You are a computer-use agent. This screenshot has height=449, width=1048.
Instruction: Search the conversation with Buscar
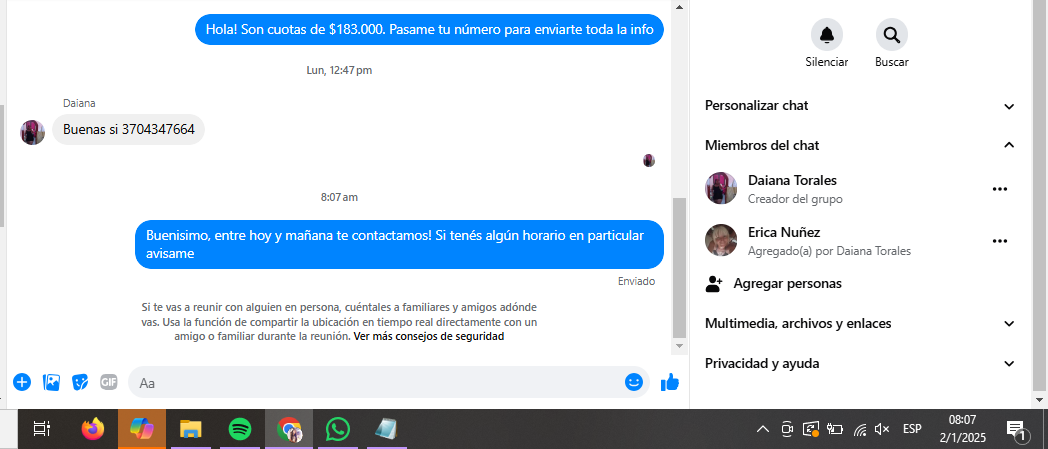(891, 36)
